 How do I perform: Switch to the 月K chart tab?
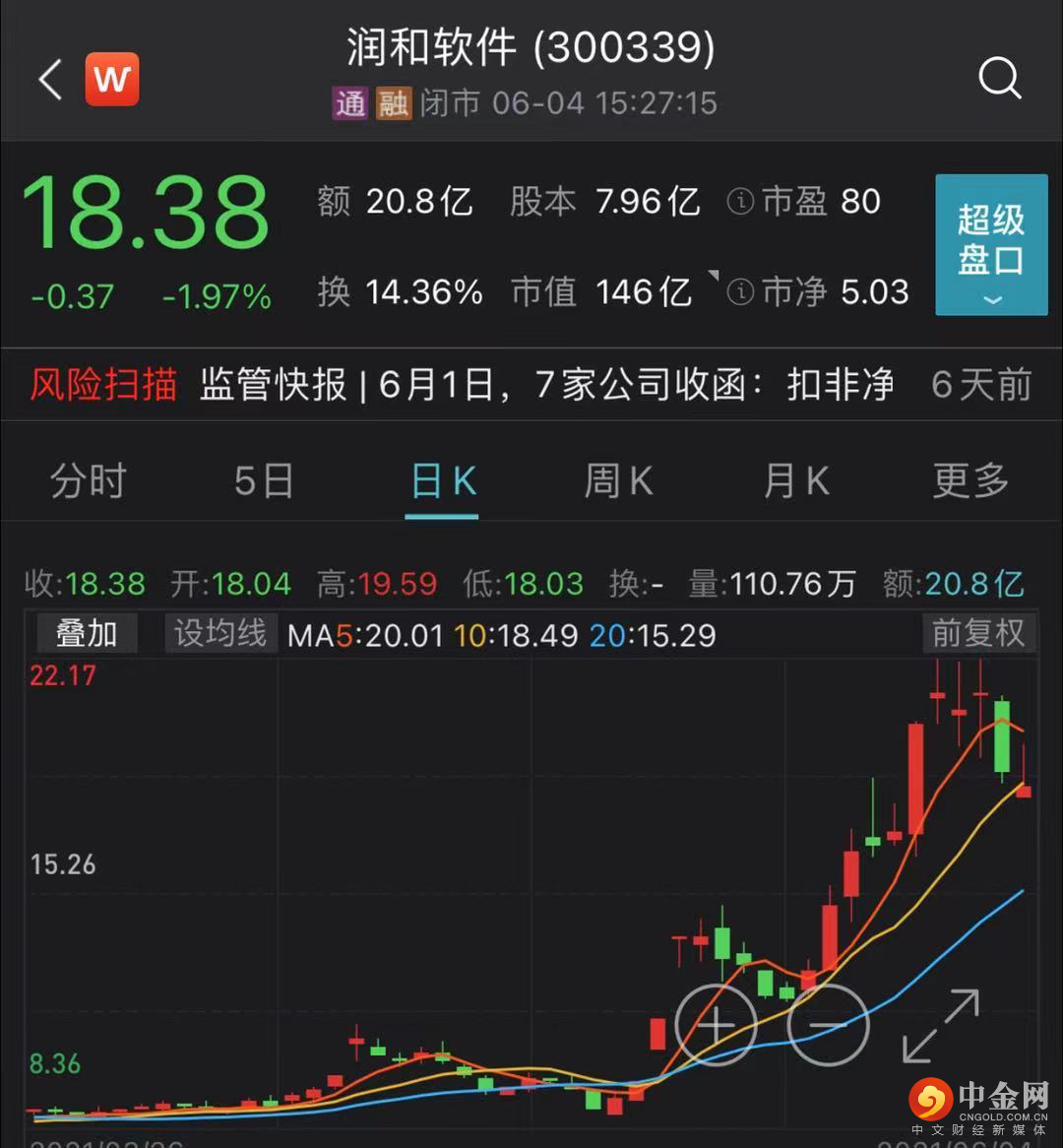(795, 481)
